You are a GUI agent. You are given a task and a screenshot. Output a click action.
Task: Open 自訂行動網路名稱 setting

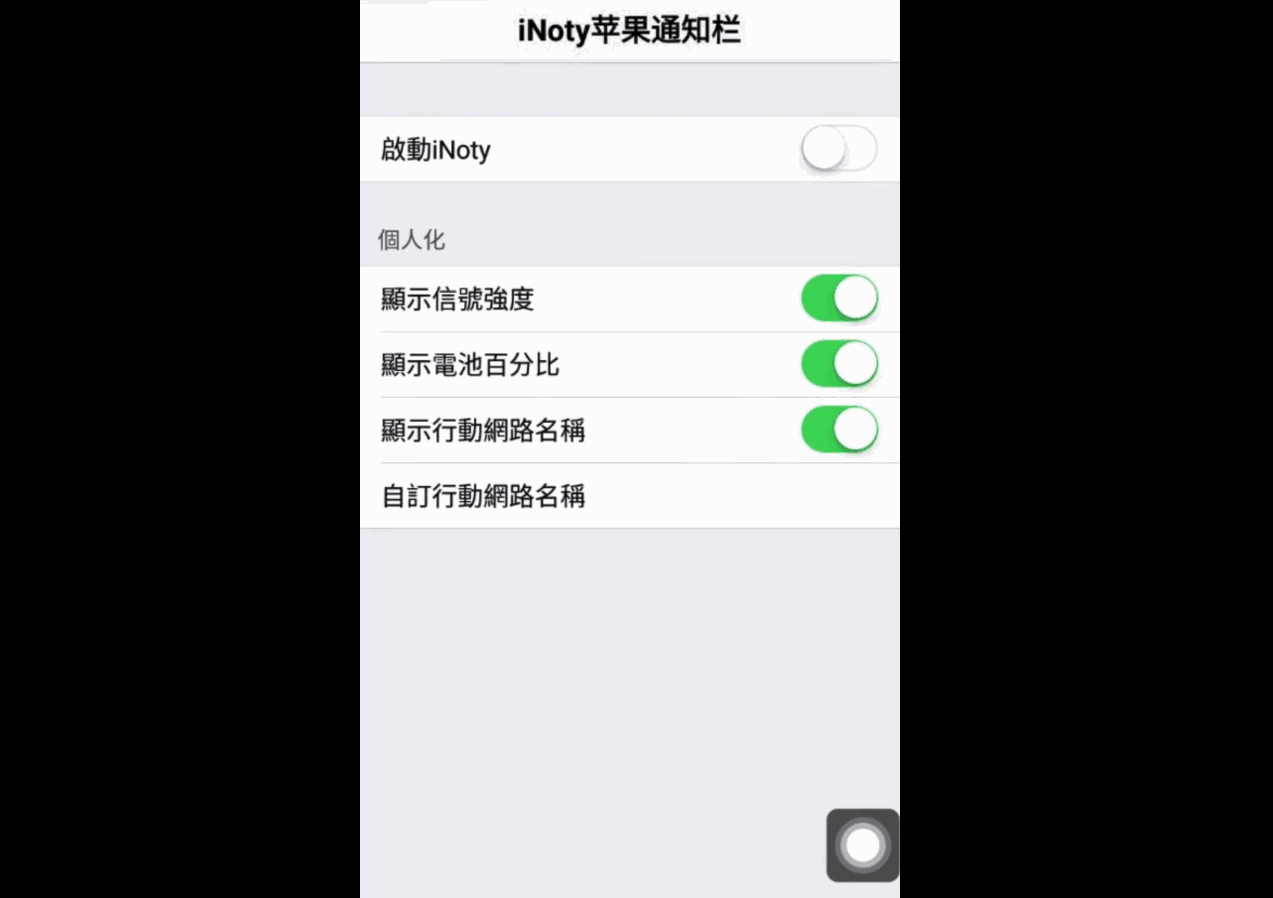pyautogui.click(x=628, y=496)
